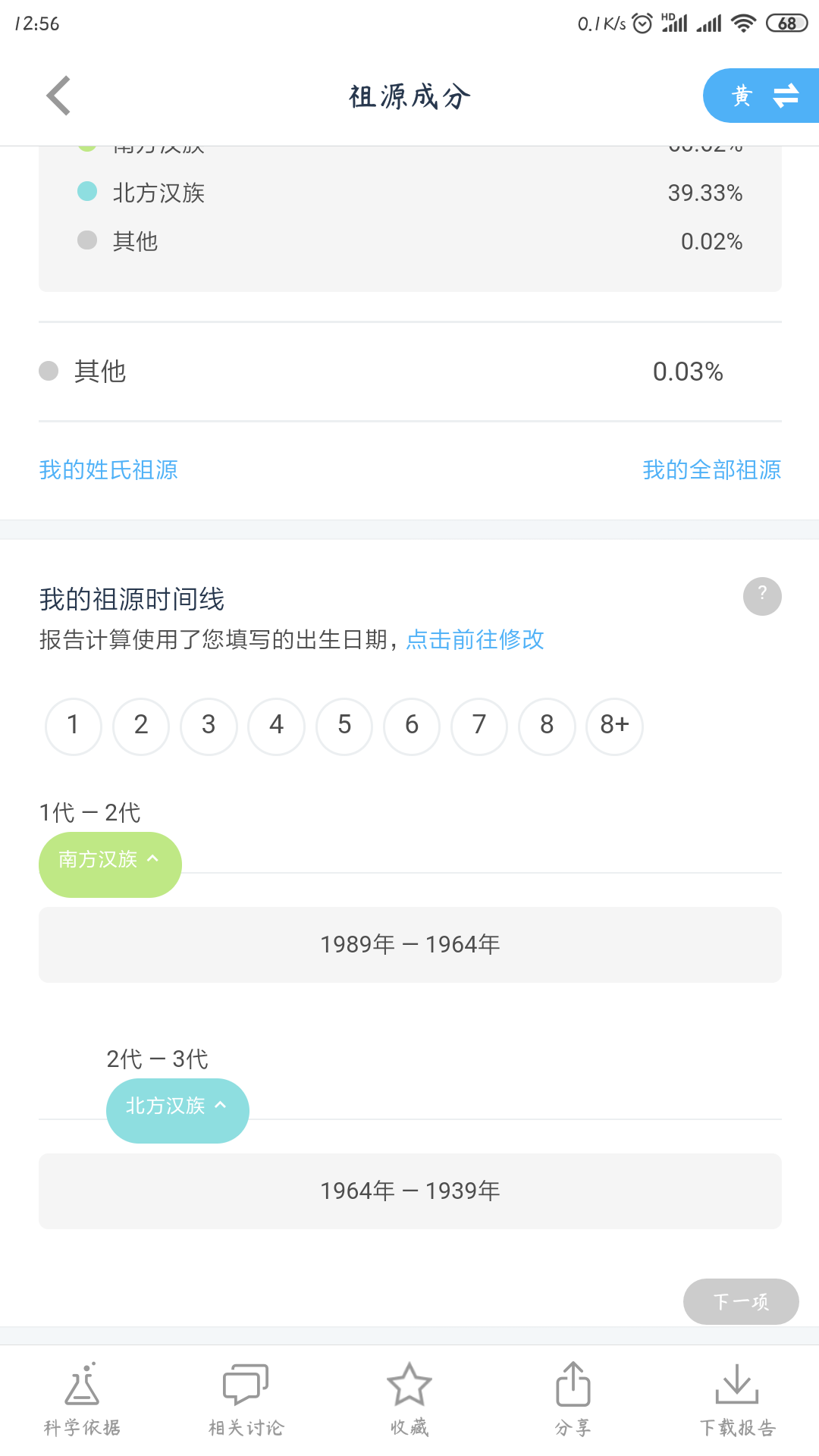
Task: Open 相关讨论 in the bottom bar
Action: click(246, 1399)
